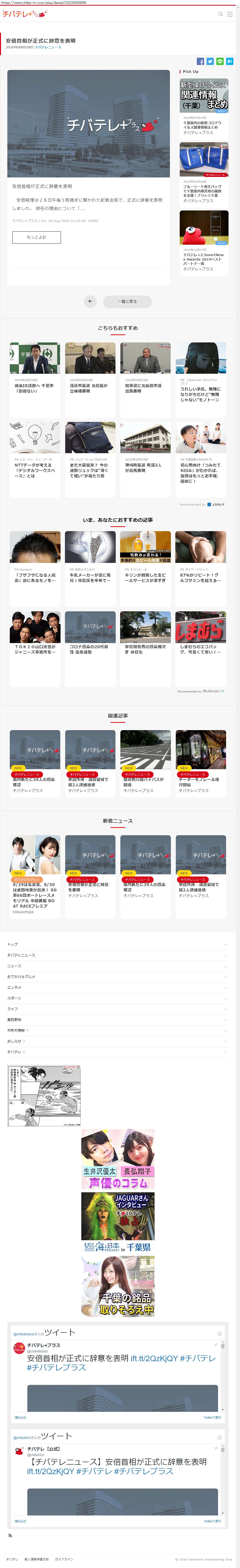This screenshot has width=240, height=1568.
Task: Tap the 一覧に戻る button
Action: [126, 301]
